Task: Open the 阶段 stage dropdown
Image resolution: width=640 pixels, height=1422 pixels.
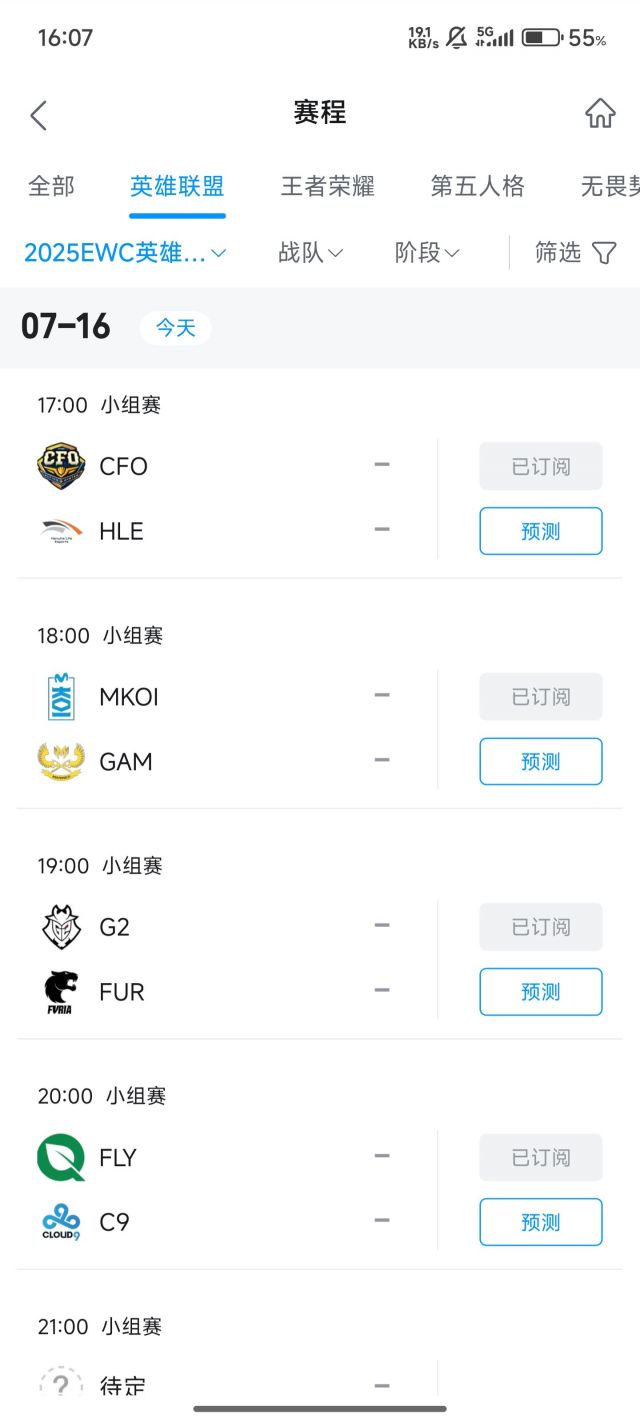Action: (x=427, y=253)
